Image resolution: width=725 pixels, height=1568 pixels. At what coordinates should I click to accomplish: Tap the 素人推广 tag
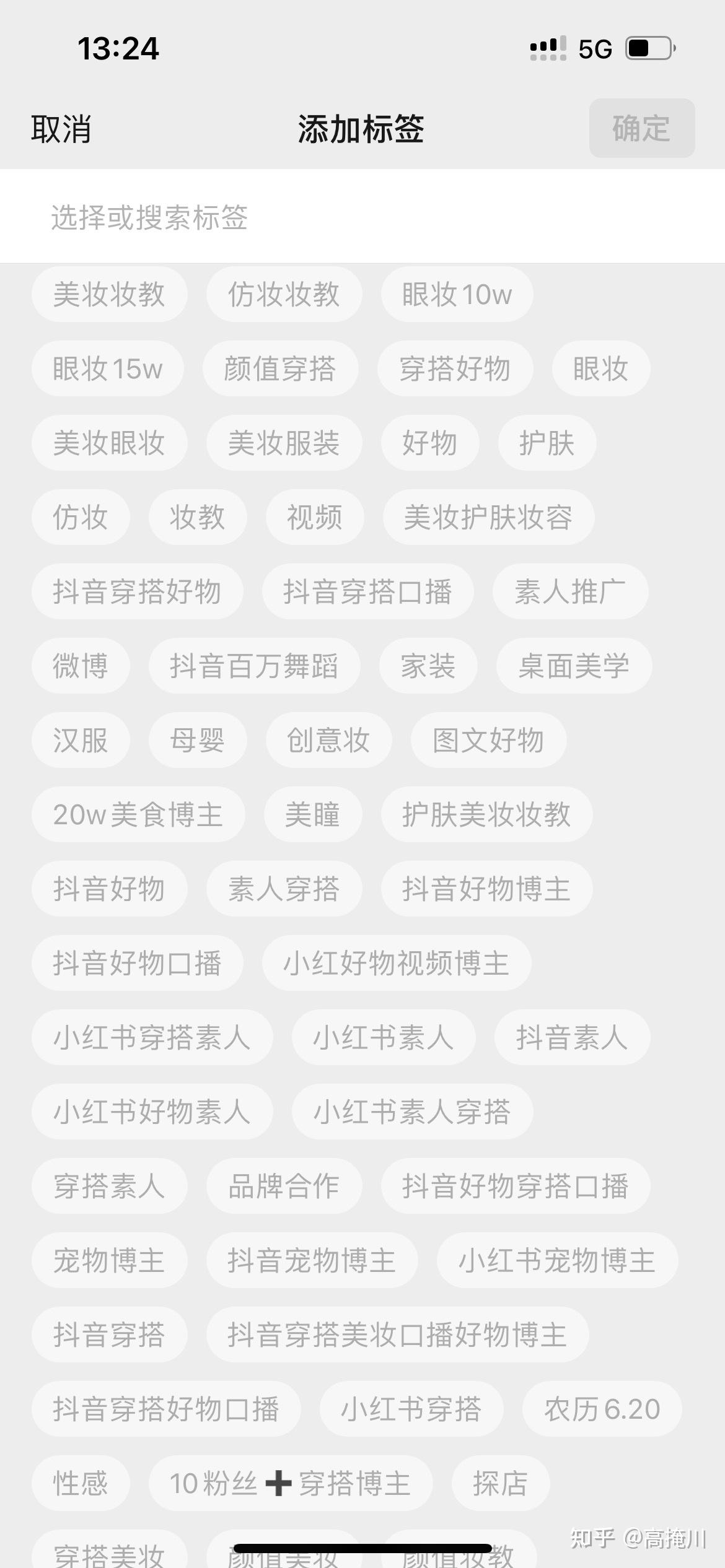coord(570,591)
